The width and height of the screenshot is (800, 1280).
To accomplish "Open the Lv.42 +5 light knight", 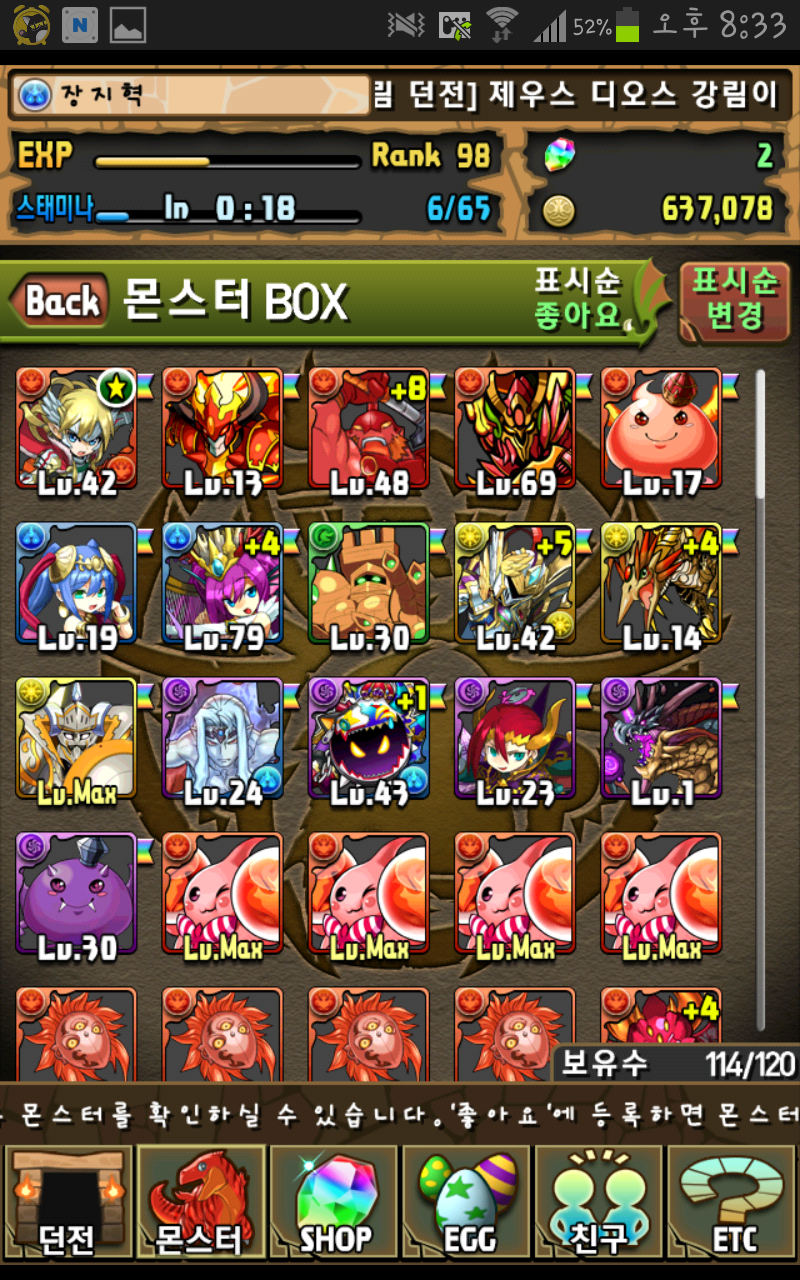I will pyautogui.click(x=515, y=583).
